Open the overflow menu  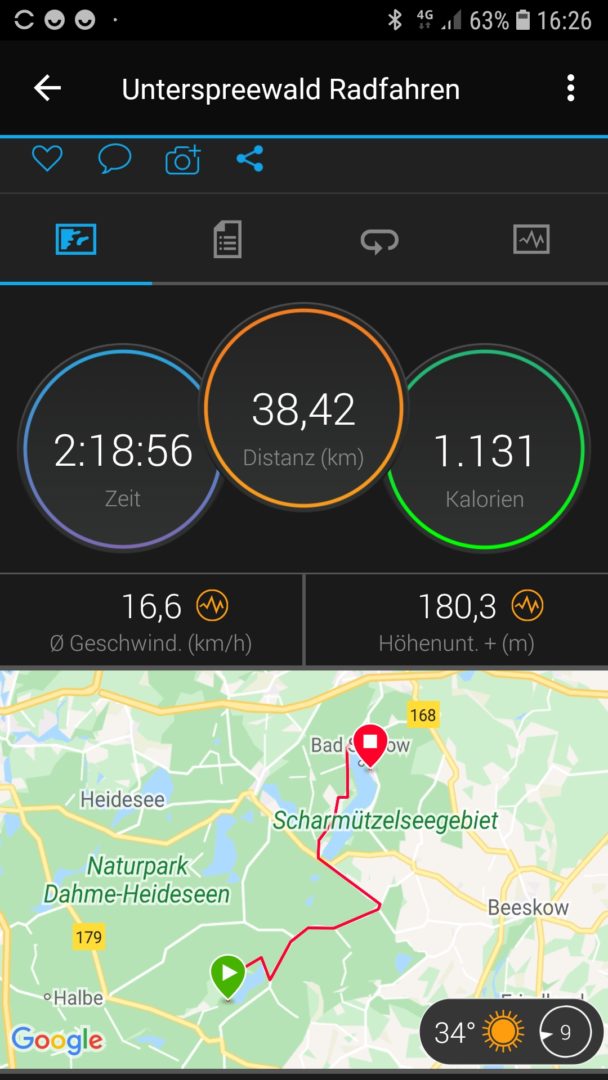570,89
